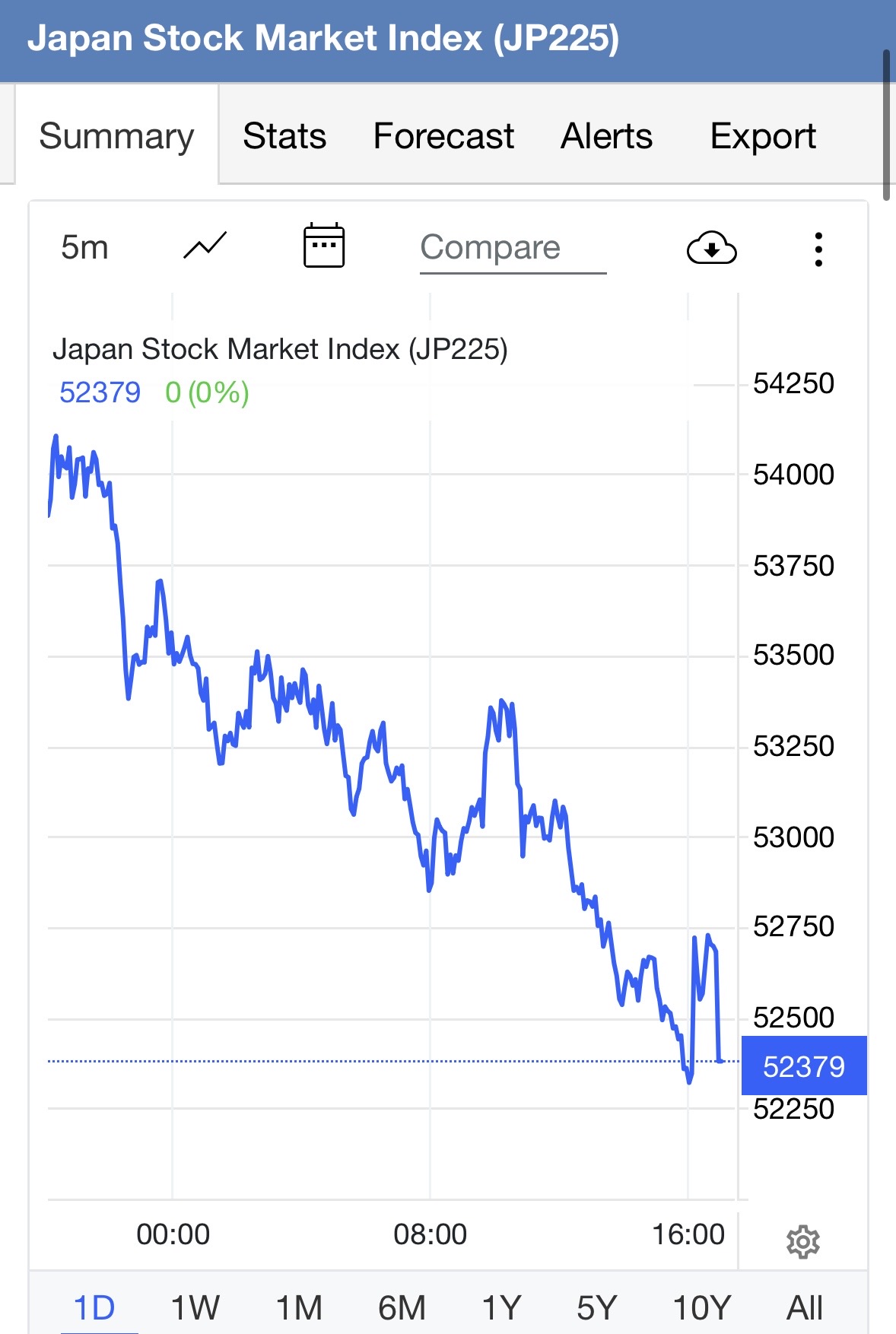
Task: Select the 1D time range
Action: click(94, 1308)
